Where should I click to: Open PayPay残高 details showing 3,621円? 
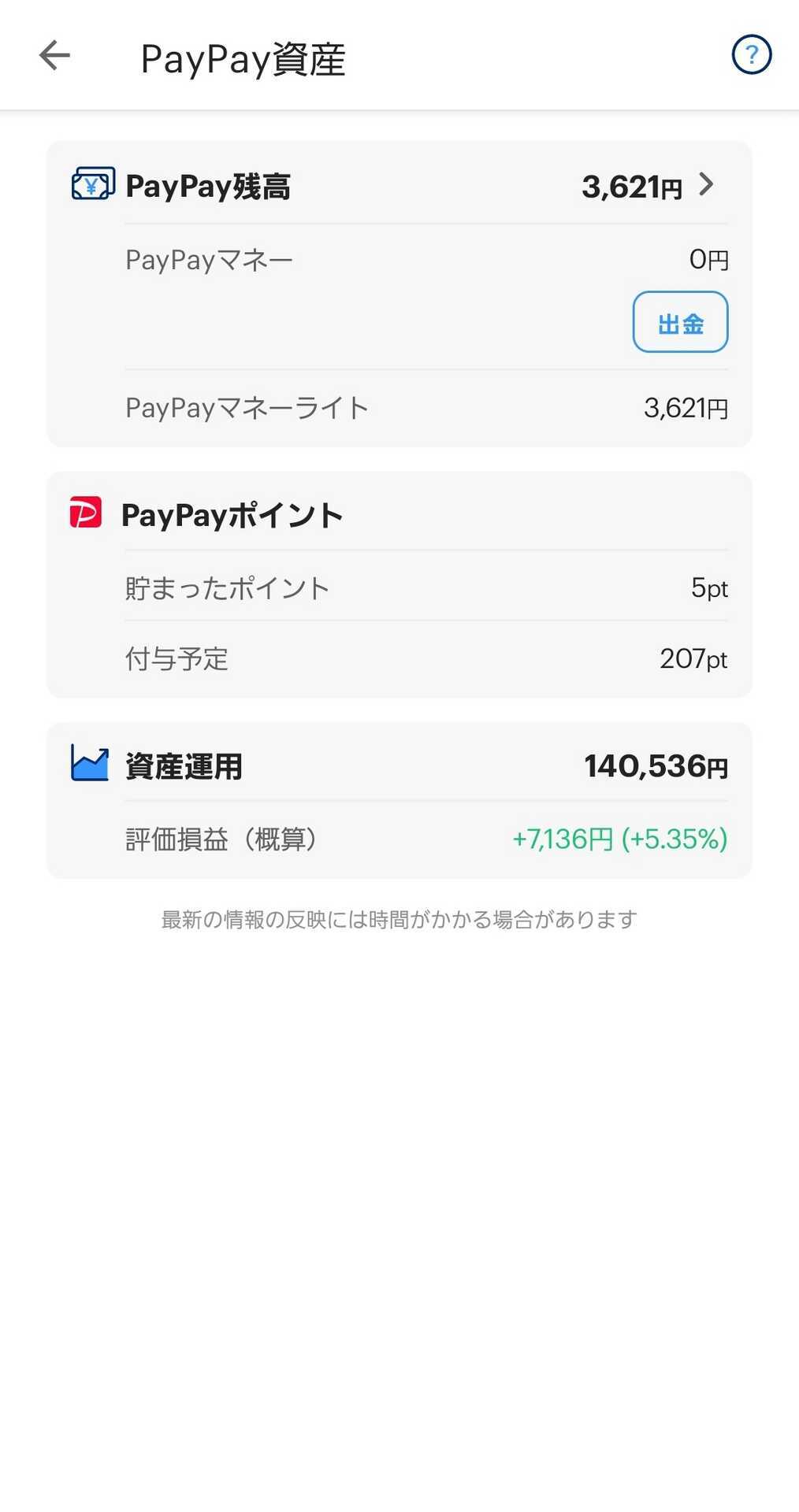coord(399,186)
